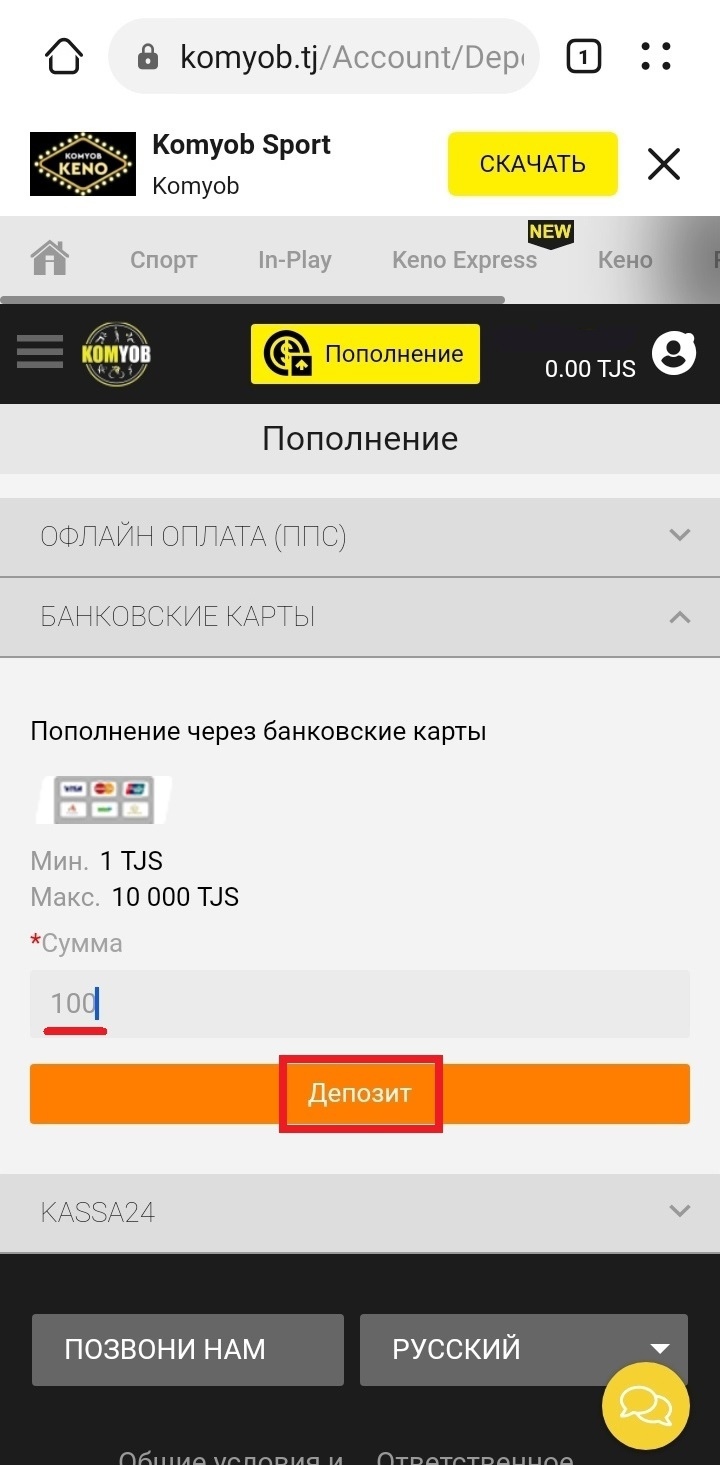Screen dimensions: 720x1465
Task: Tap the orange Депозит button
Action: point(360,1094)
